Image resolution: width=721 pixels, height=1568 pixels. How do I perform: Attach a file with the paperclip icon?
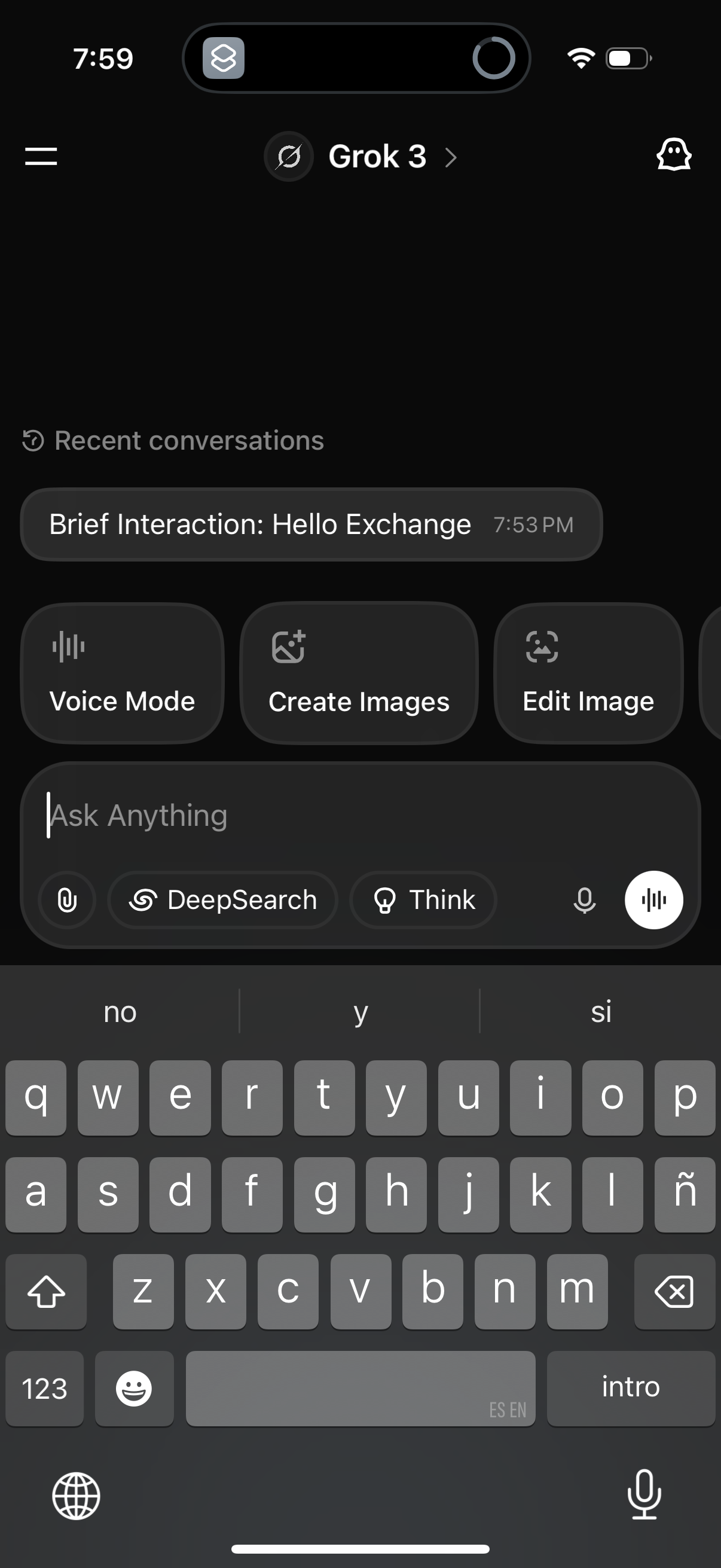click(67, 900)
